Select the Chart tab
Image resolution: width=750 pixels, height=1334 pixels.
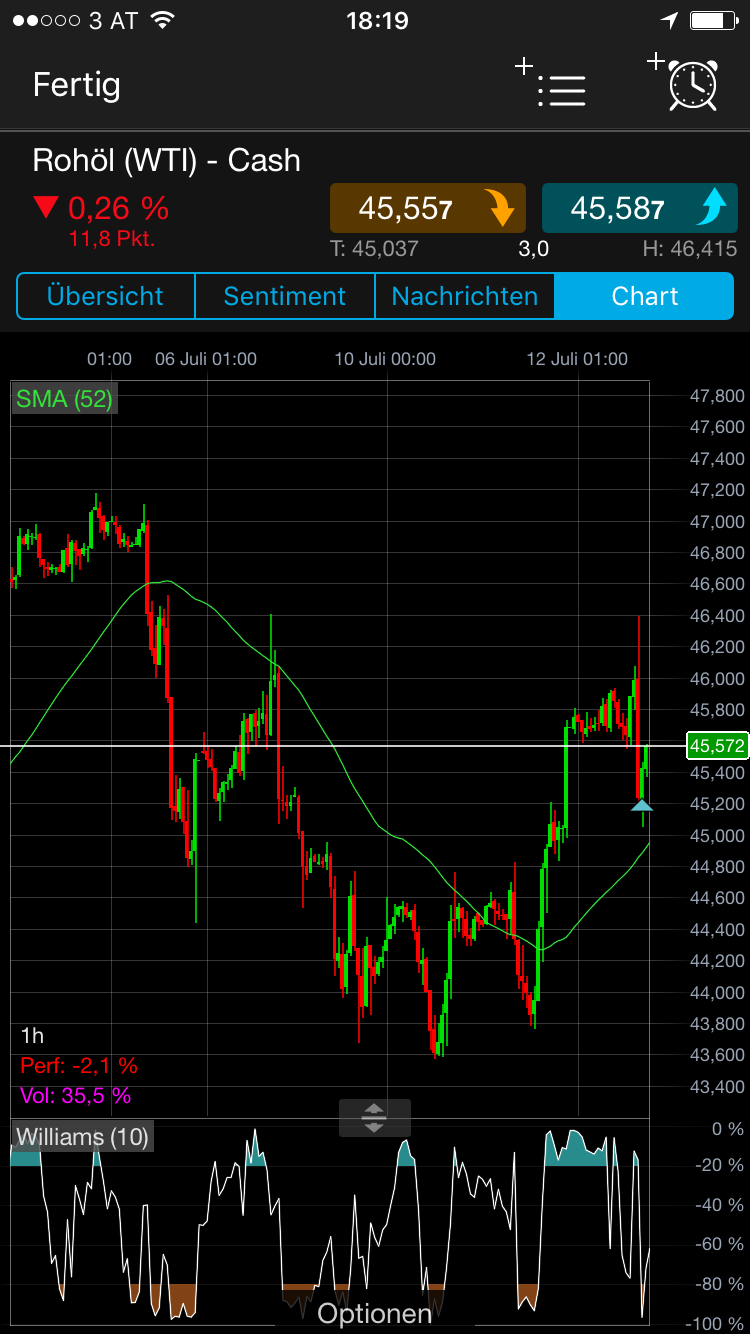point(644,296)
